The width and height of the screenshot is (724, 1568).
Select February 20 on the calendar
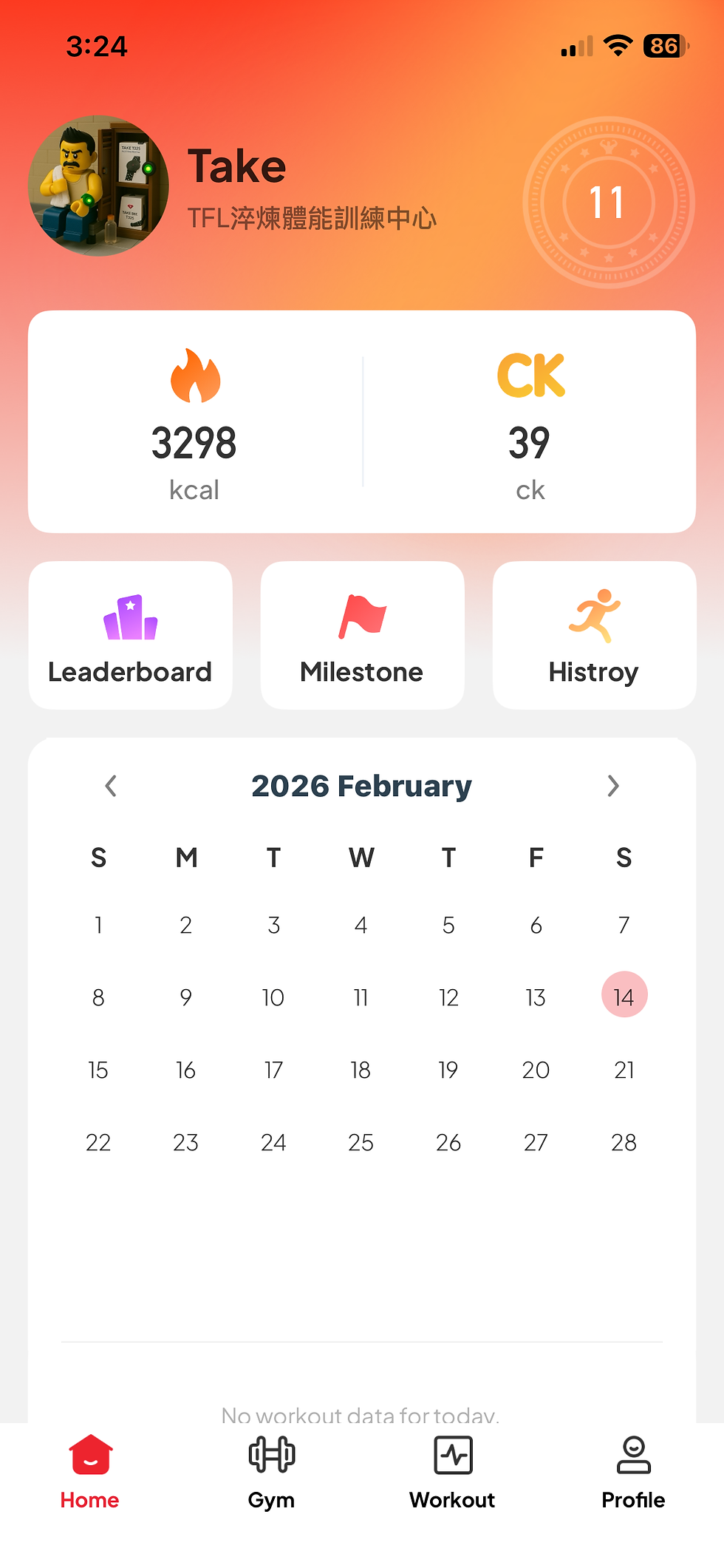tap(536, 1070)
